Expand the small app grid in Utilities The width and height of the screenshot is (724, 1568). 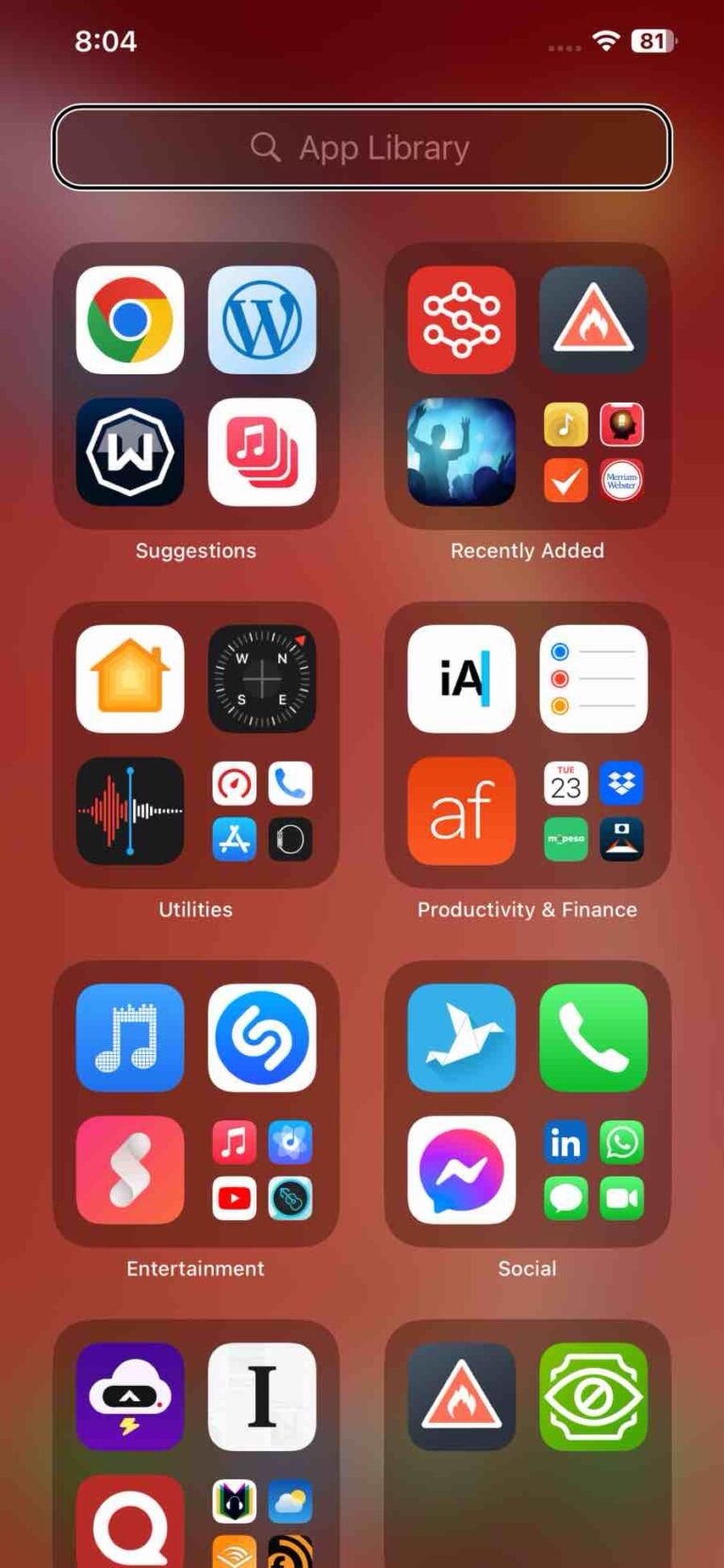point(262,812)
